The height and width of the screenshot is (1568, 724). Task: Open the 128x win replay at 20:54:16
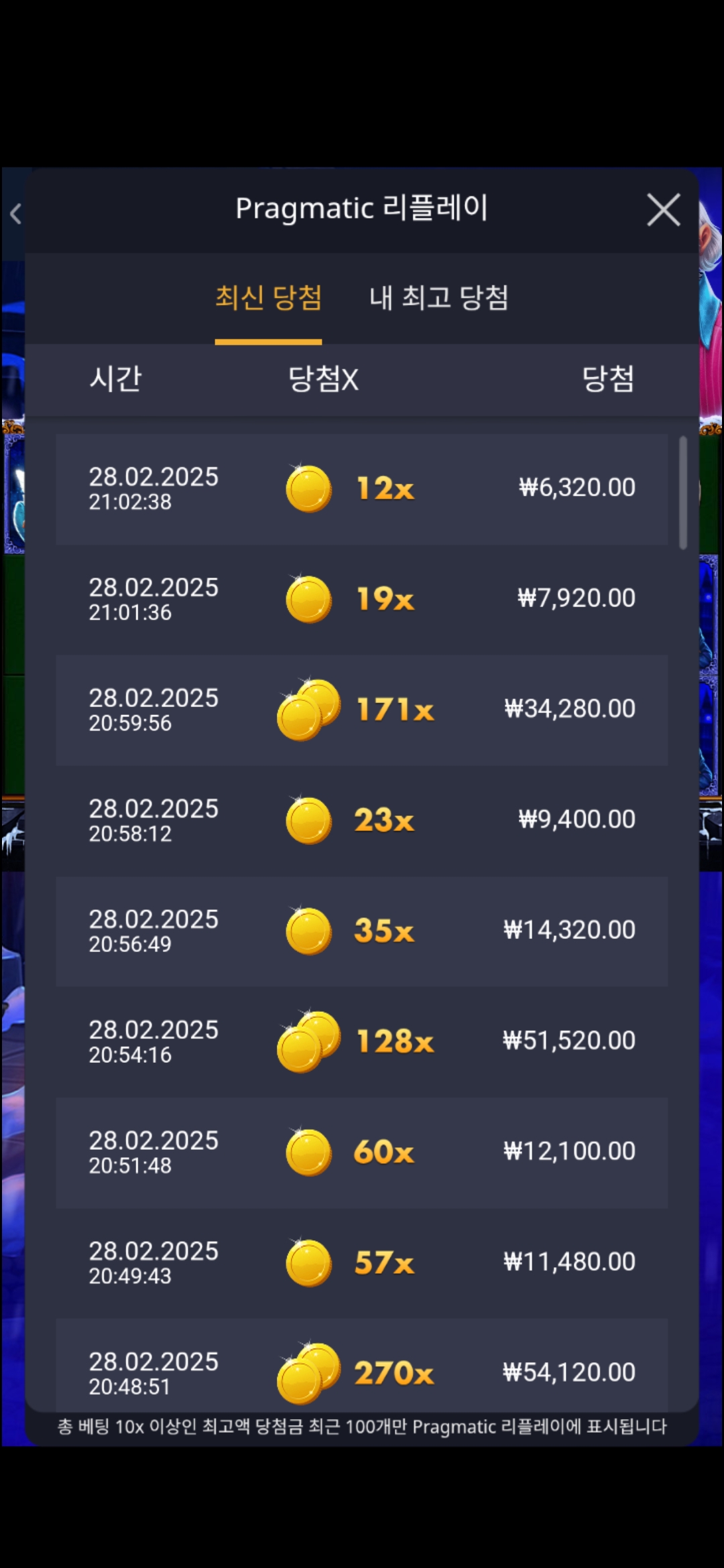[361, 1041]
